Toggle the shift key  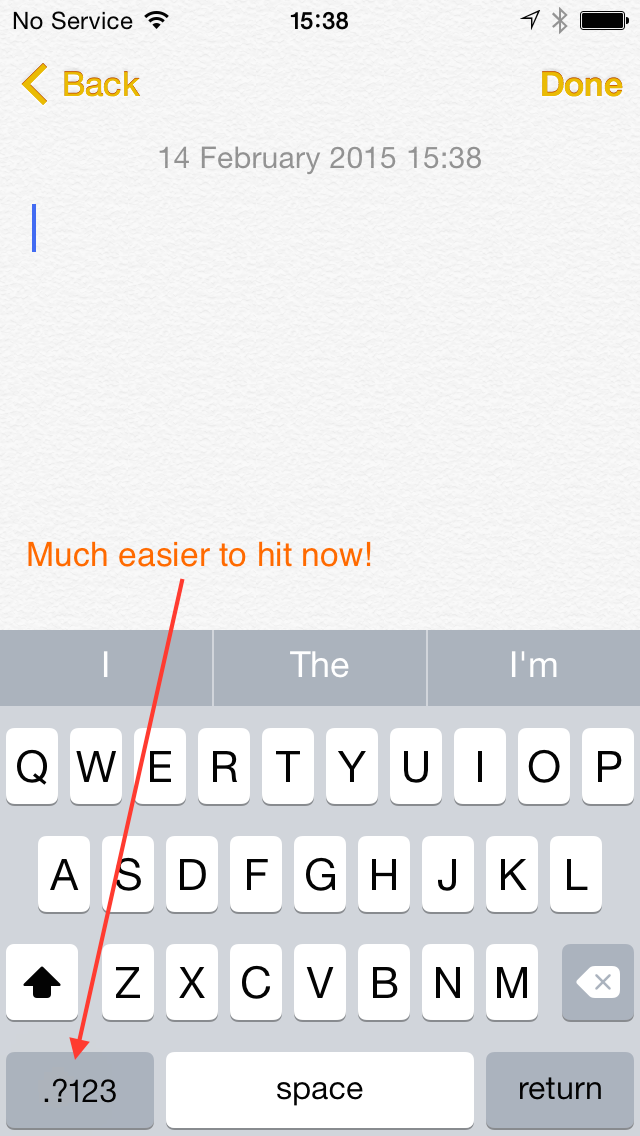coord(42,982)
